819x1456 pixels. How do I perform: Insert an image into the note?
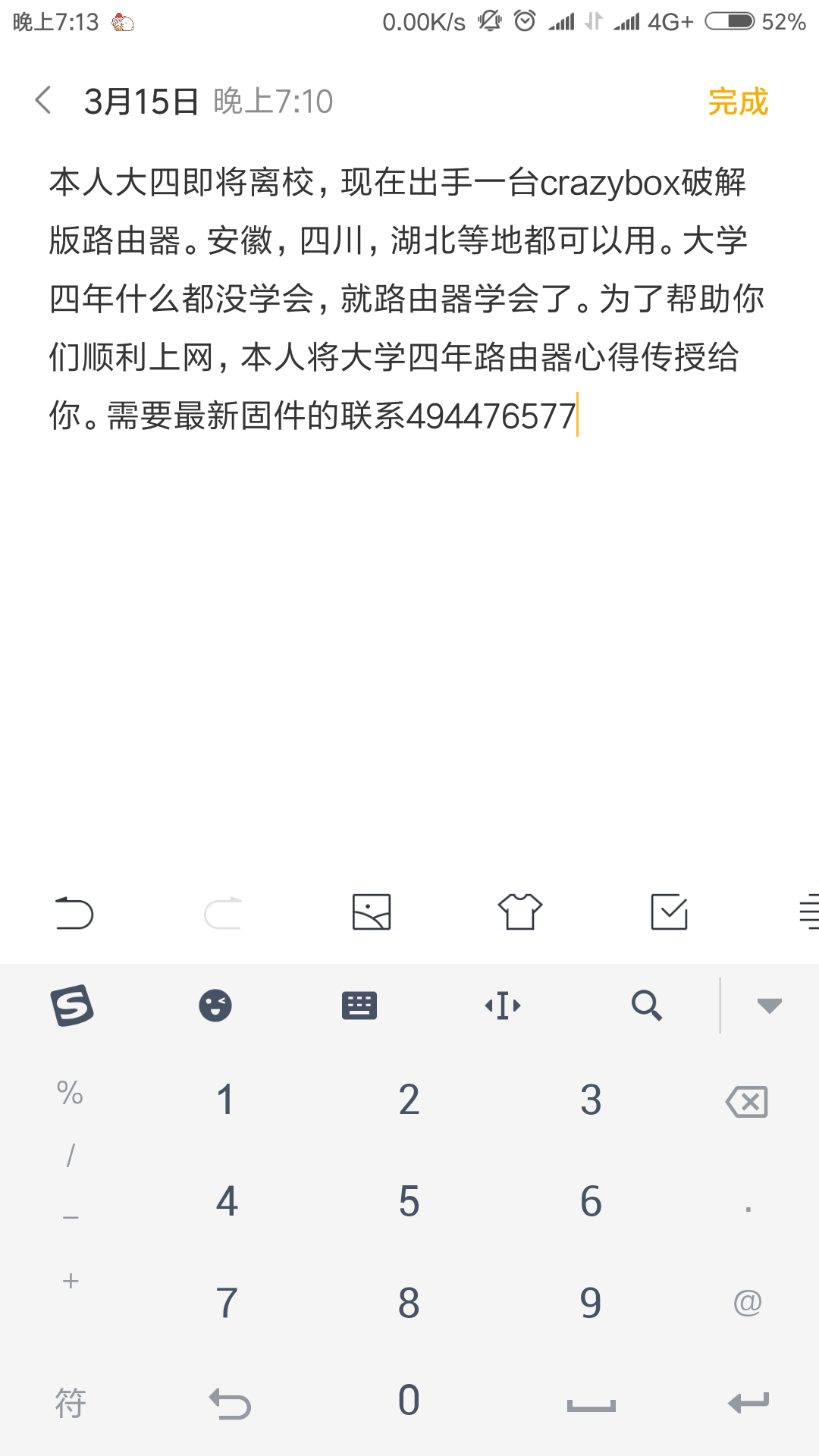(372, 912)
